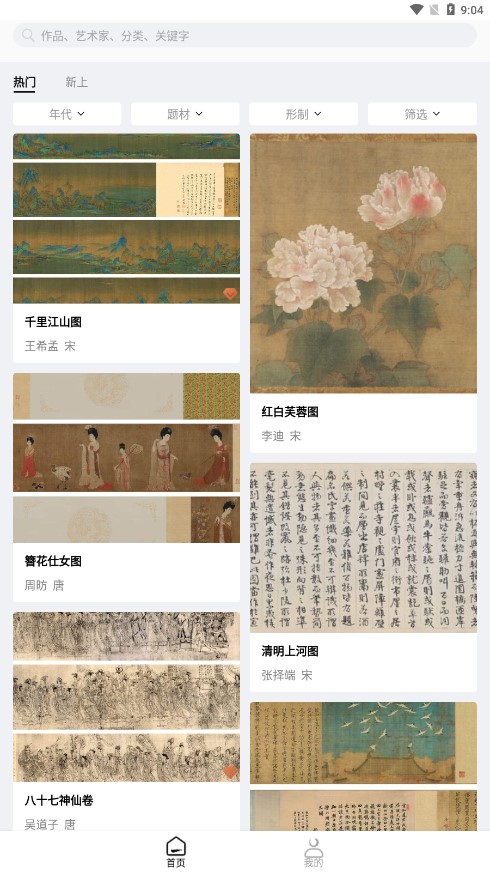Open the crane painting card below 清明上河图

[363, 766]
